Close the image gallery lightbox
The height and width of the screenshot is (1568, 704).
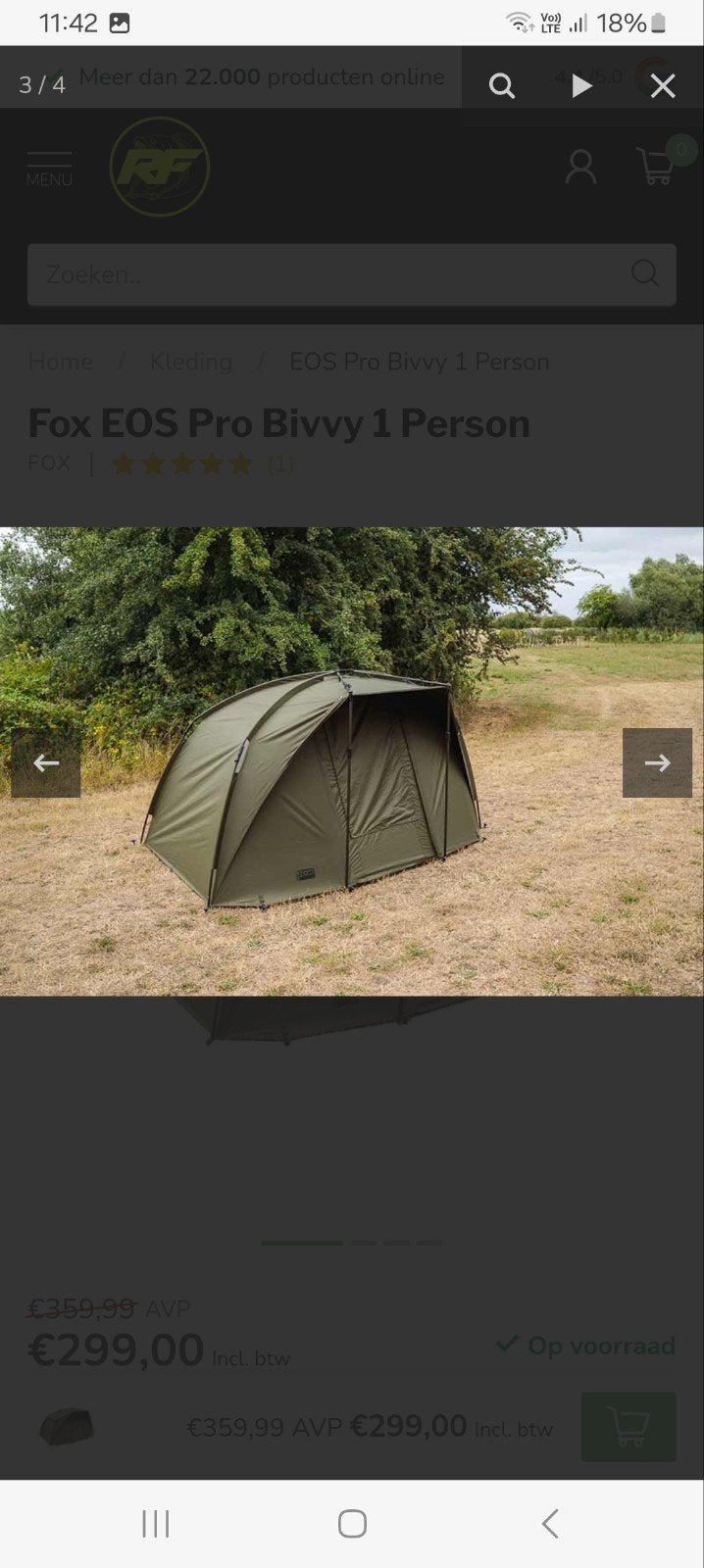pyautogui.click(x=663, y=86)
